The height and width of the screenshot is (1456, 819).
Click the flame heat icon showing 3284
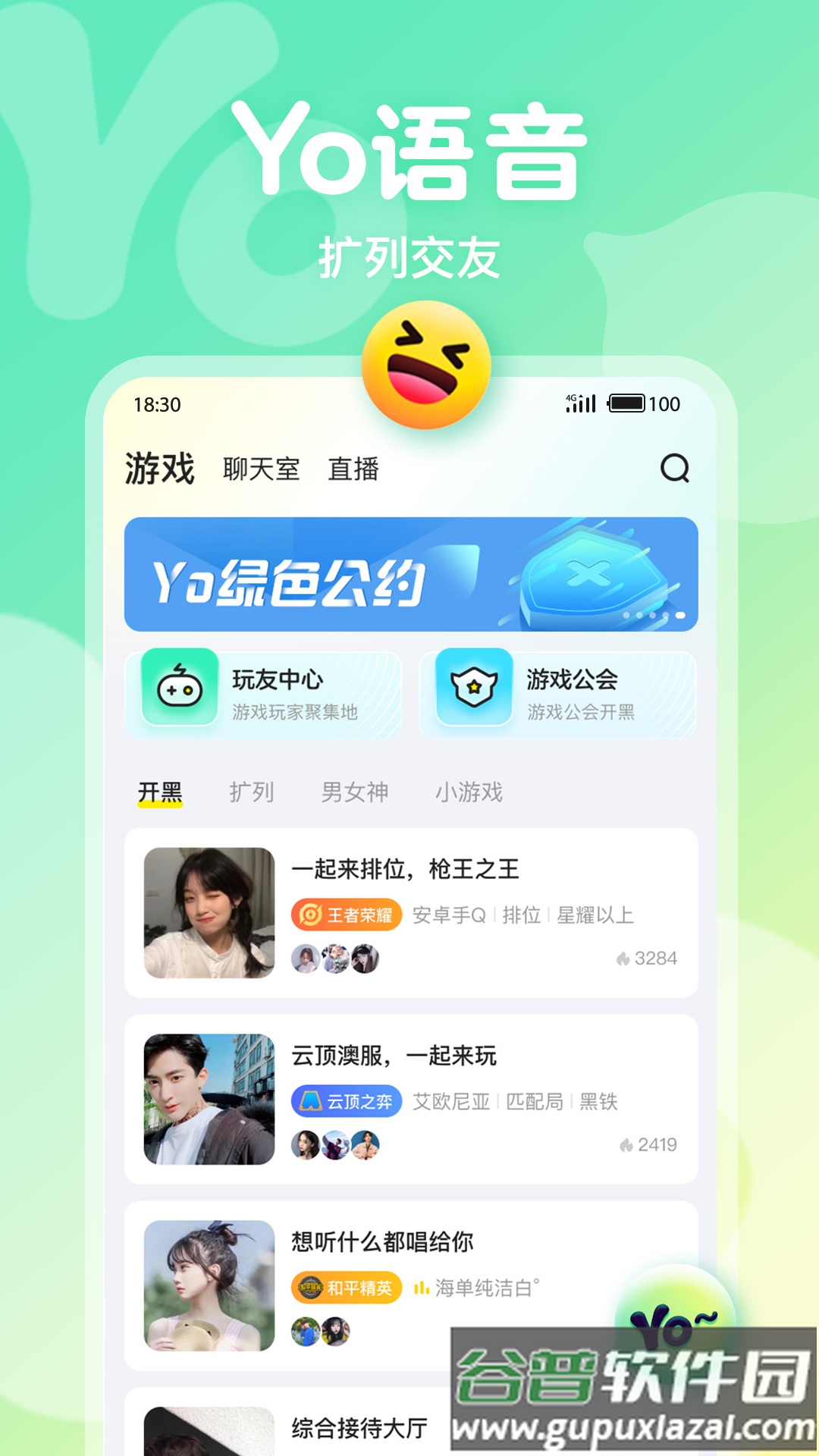pyautogui.click(x=624, y=957)
